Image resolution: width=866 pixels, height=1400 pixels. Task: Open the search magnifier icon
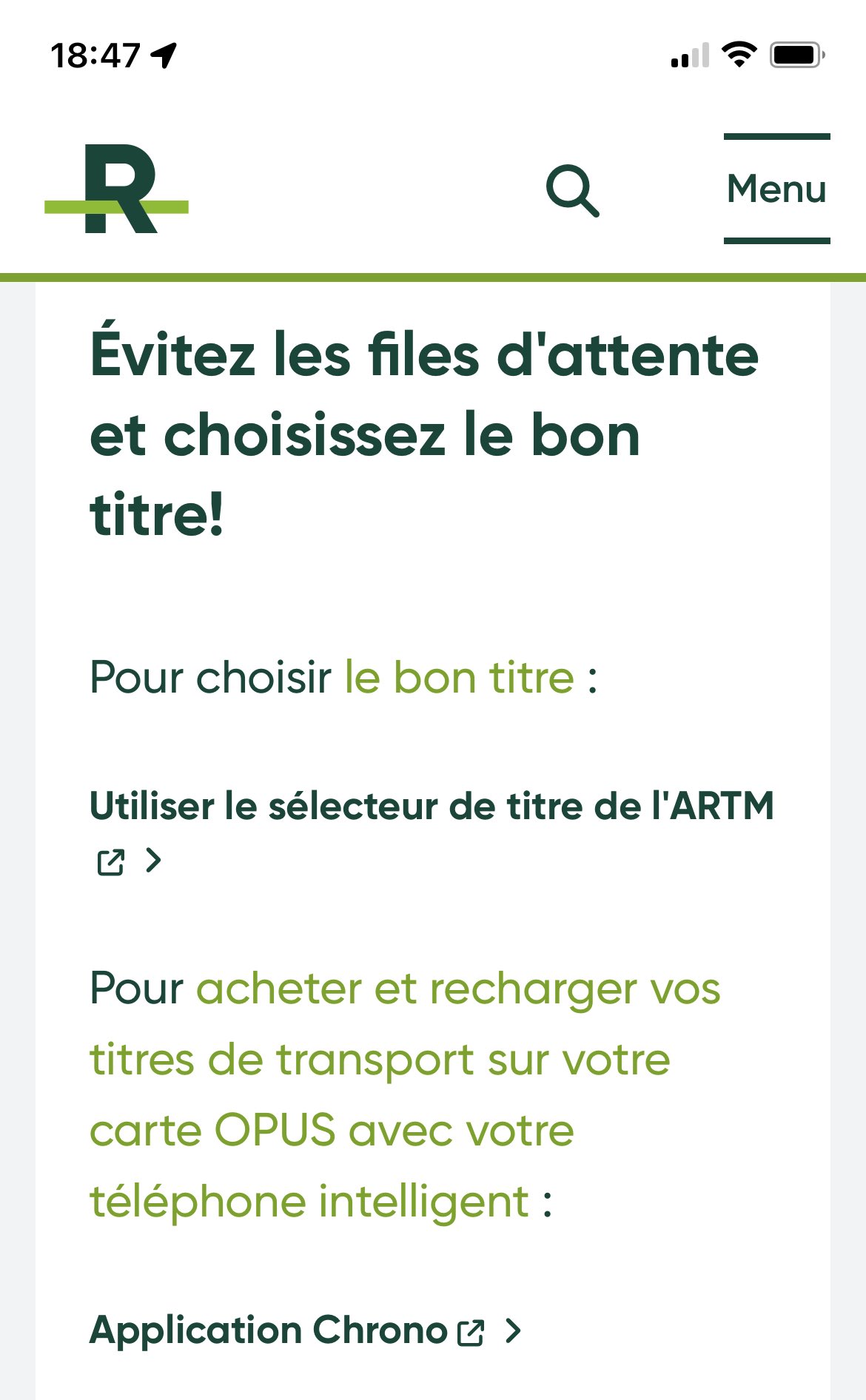coord(572,191)
